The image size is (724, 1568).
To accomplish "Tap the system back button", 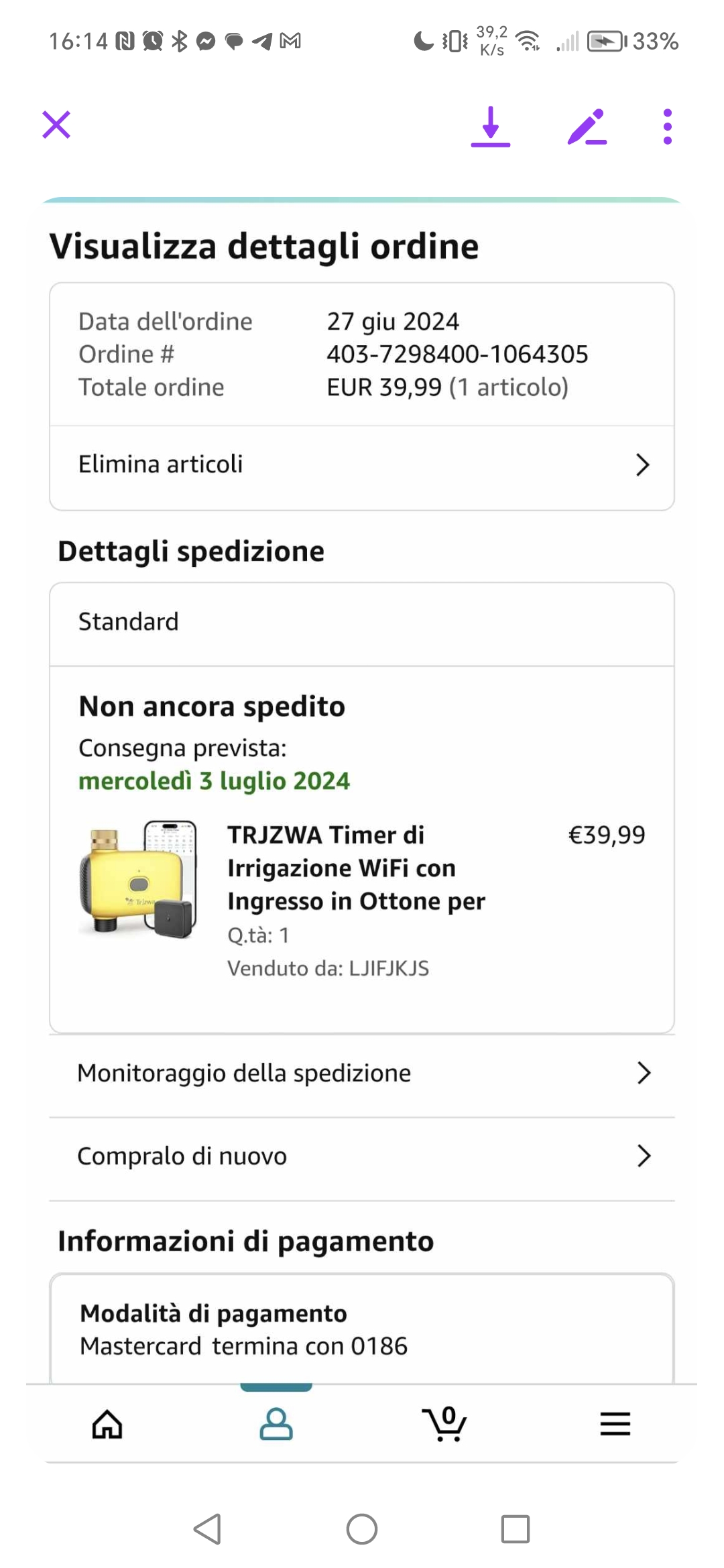I will coord(207,1529).
